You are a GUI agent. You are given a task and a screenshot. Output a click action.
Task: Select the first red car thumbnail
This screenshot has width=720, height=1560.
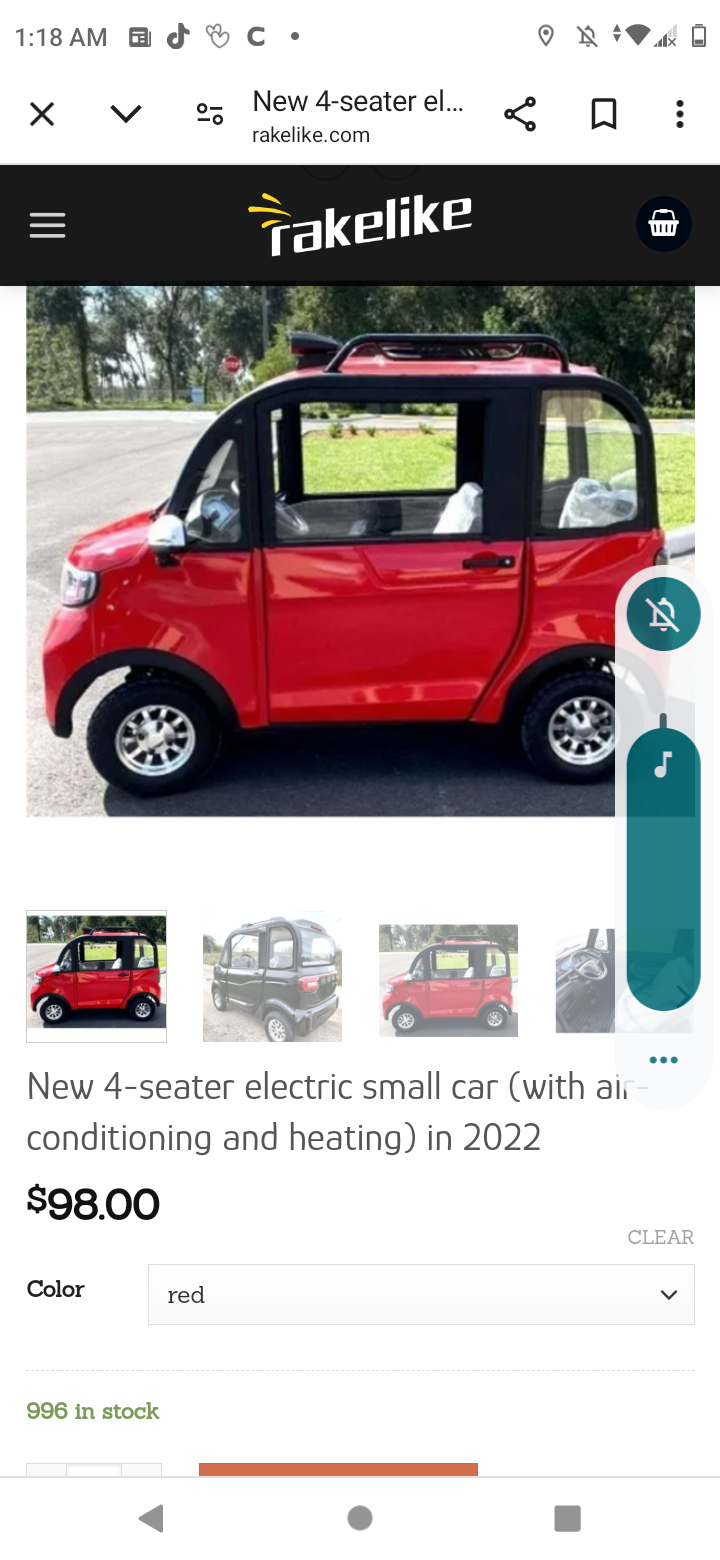(96, 976)
